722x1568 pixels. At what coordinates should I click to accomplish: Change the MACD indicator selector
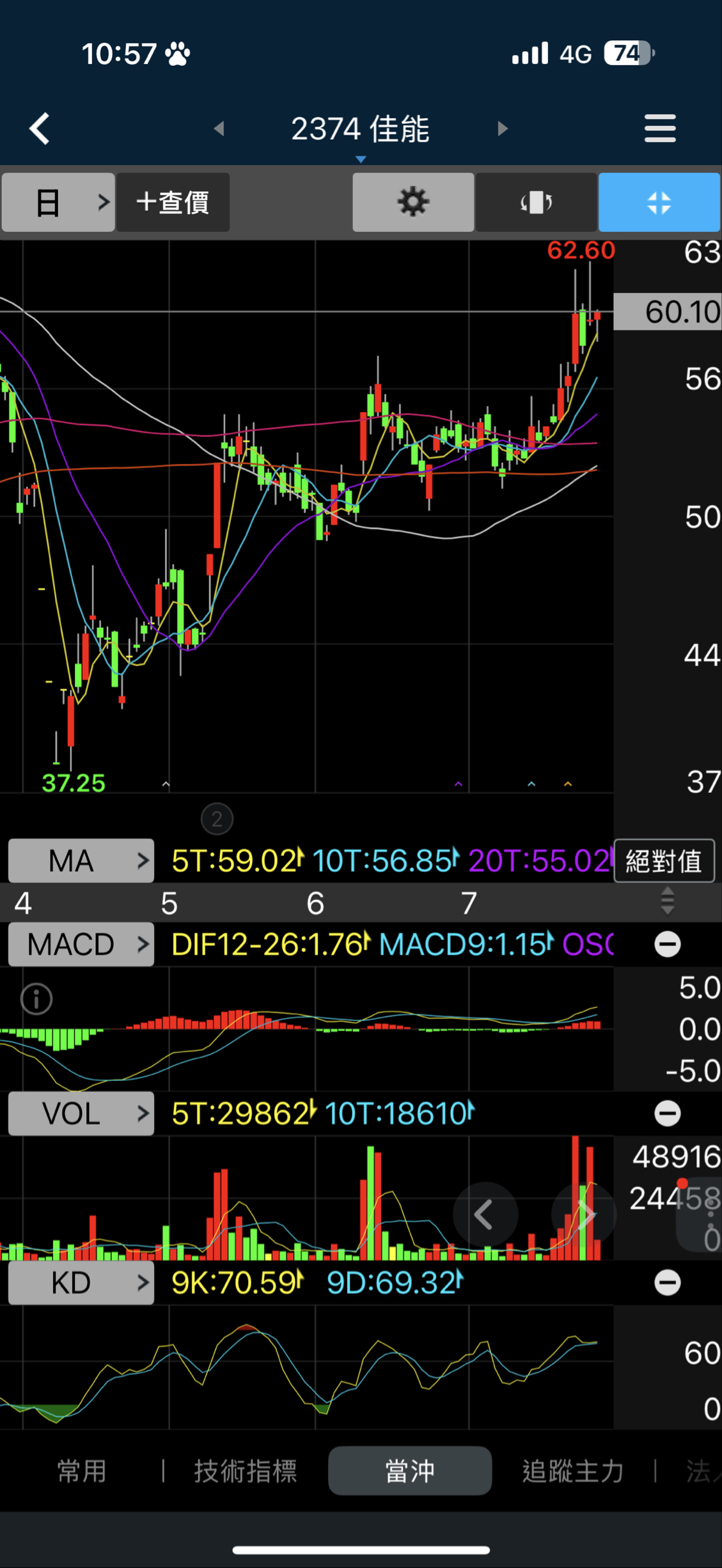pyautogui.click(x=81, y=944)
